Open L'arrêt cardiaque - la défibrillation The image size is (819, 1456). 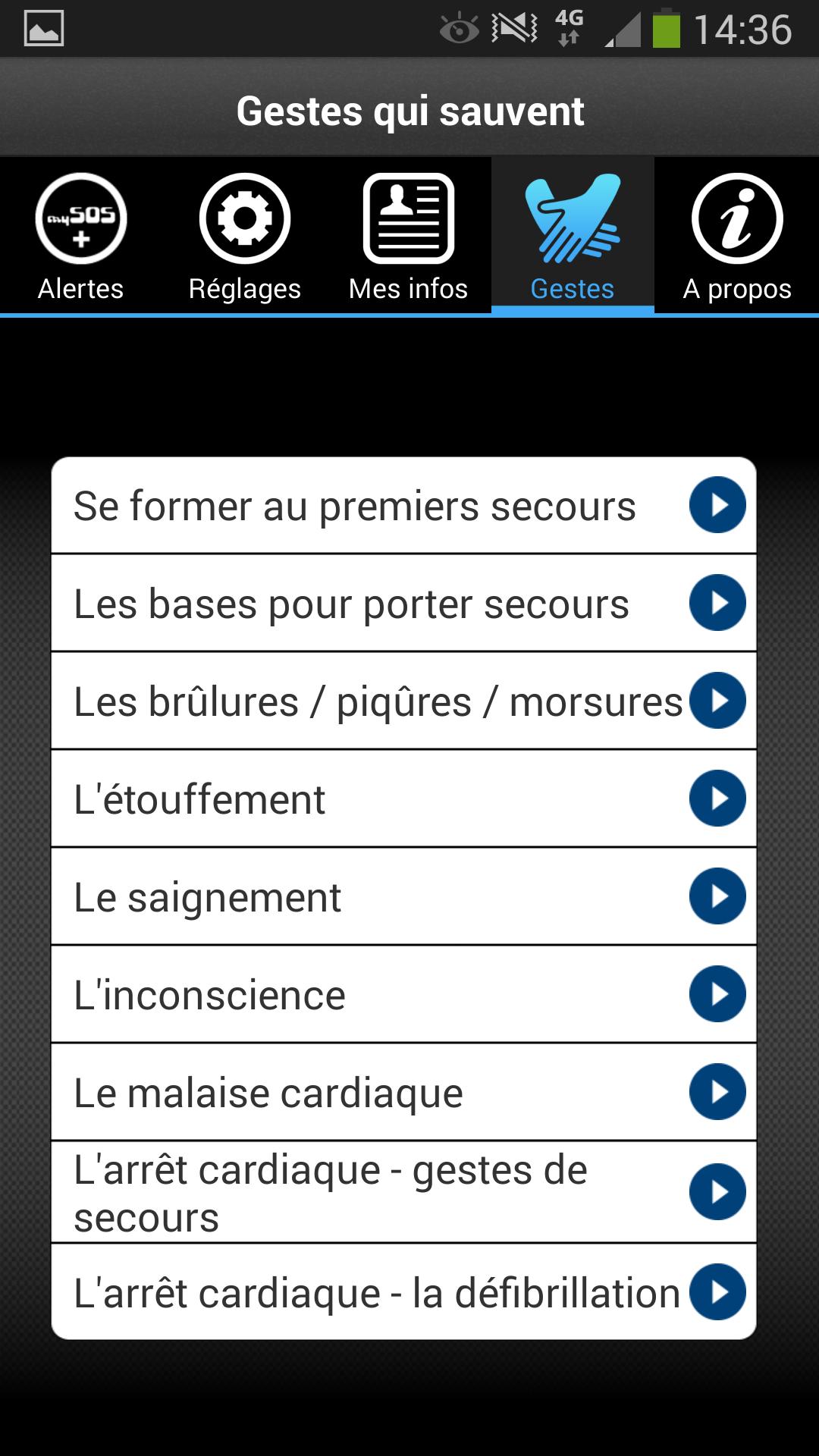pos(403,1291)
